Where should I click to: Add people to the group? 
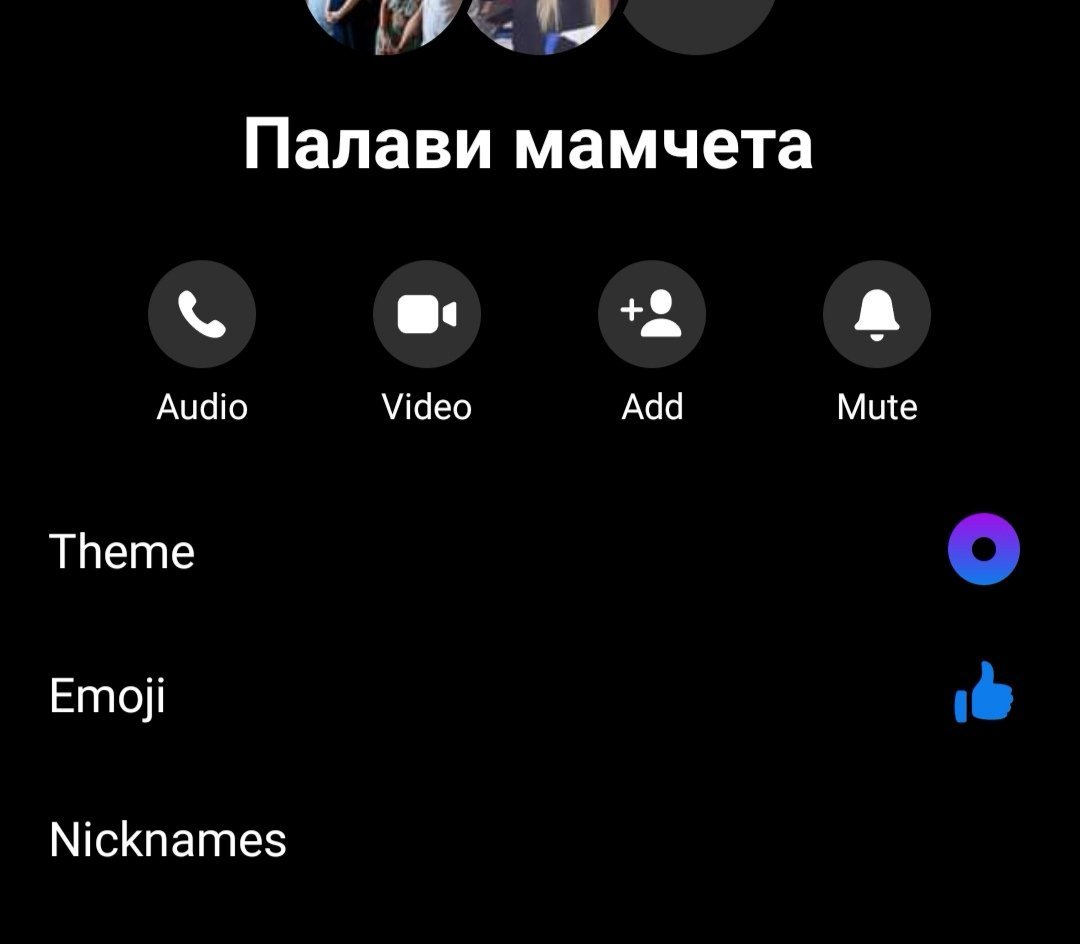click(x=652, y=315)
